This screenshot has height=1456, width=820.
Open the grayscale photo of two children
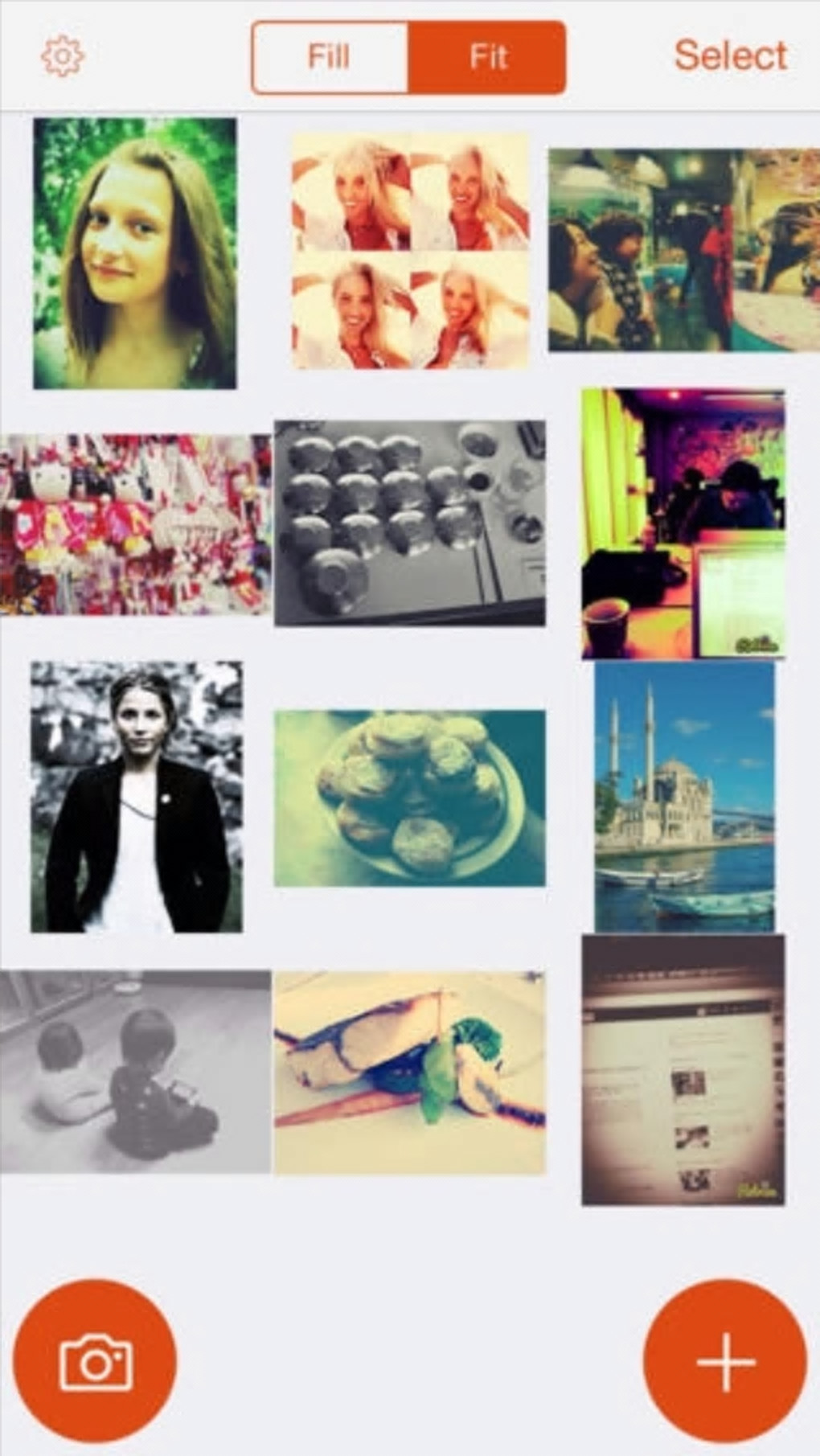[x=135, y=1071]
